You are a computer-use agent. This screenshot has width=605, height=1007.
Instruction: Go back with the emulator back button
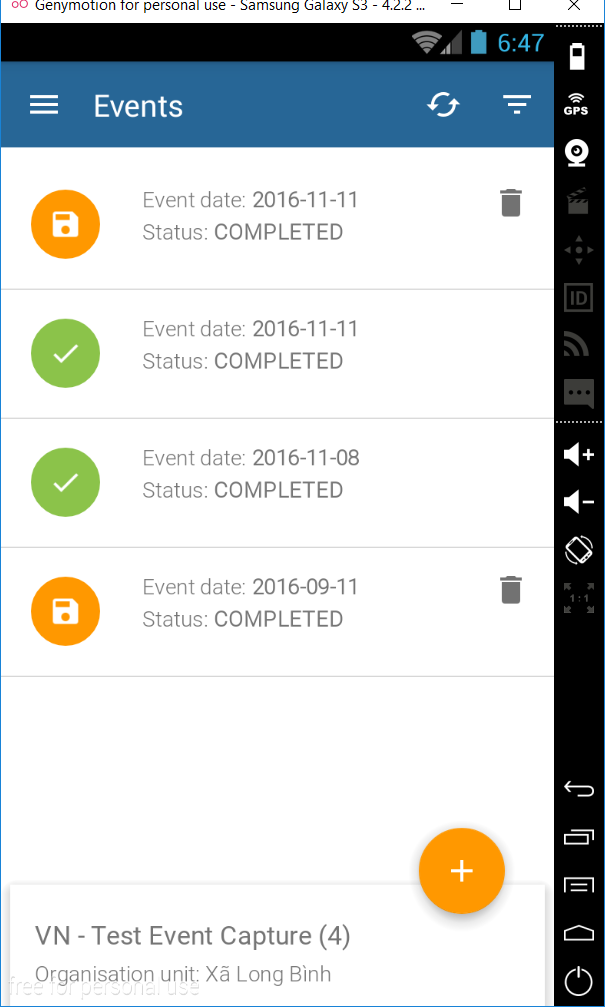tap(578, 789)
